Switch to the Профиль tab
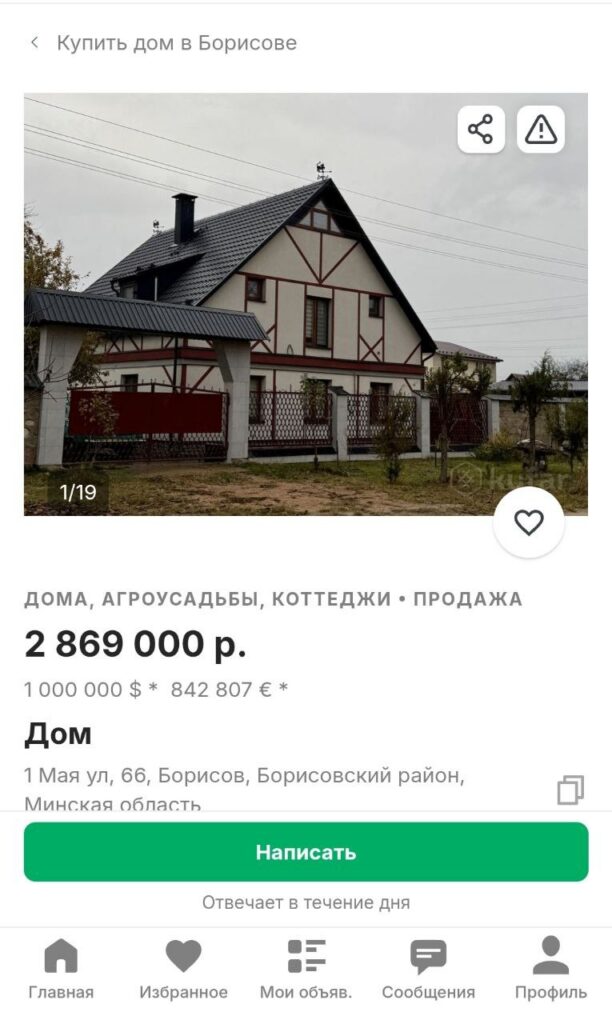The height and width of the screenshot is (1024, 612). click(551, 969)
